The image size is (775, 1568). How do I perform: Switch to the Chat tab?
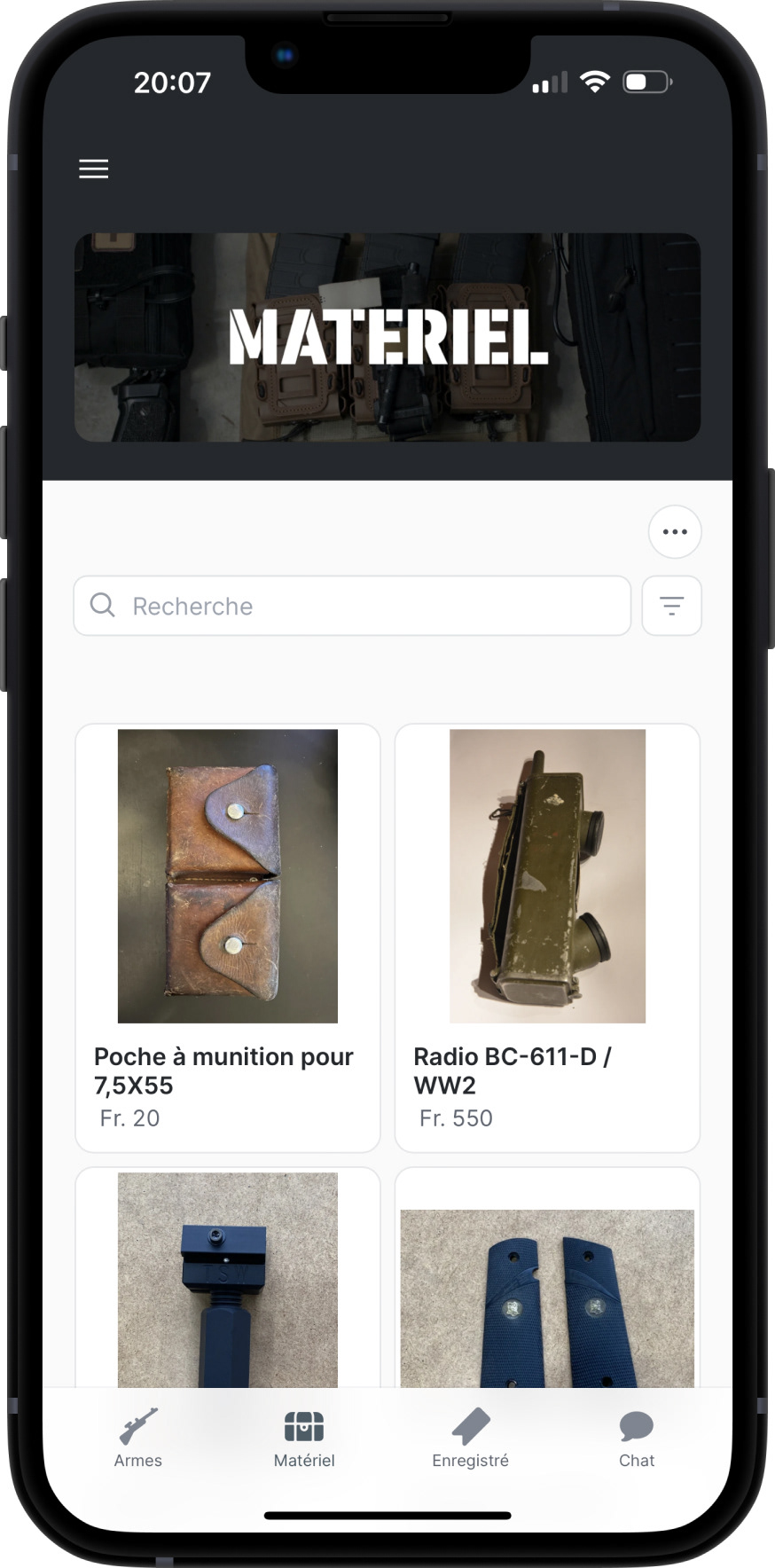pos(637,1439)
